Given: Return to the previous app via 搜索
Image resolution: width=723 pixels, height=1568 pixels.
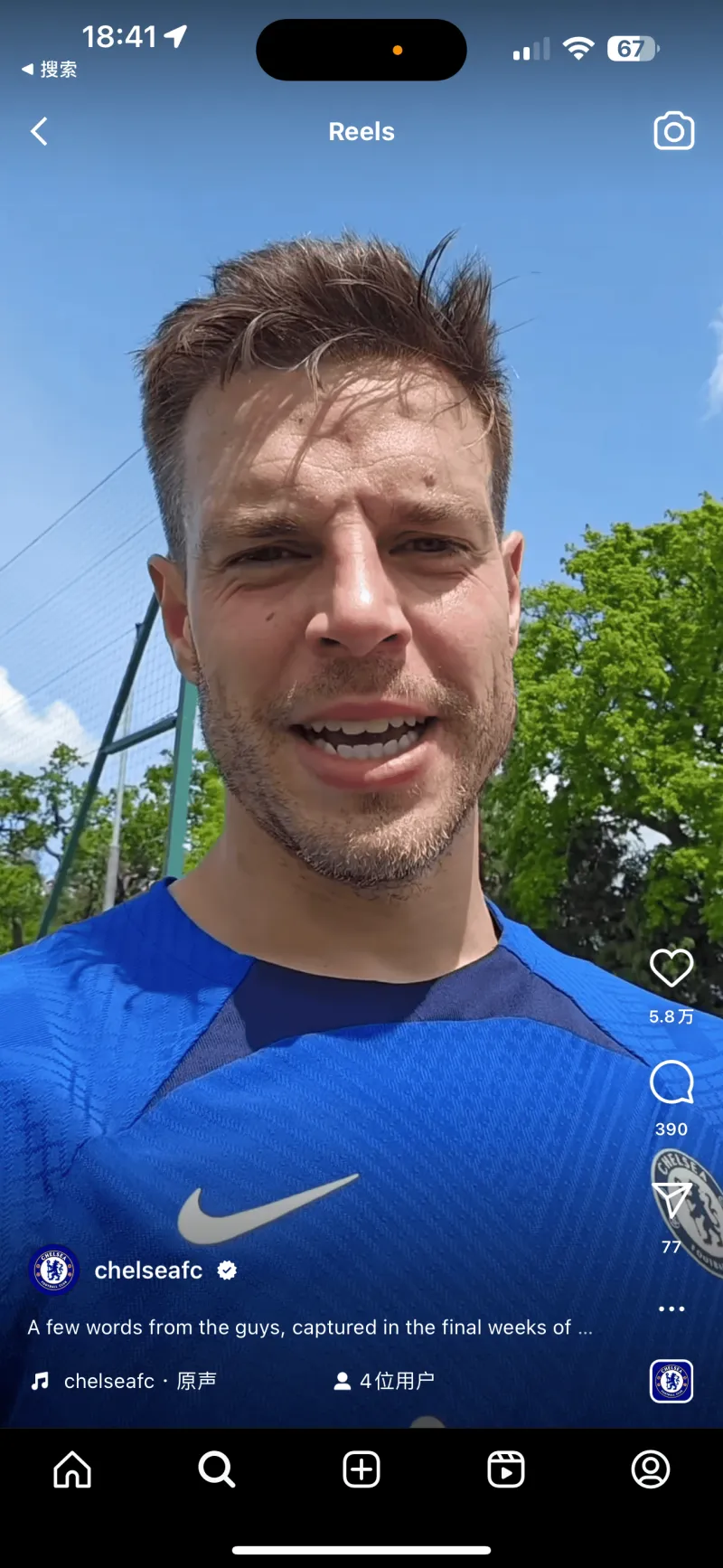Looking at the screenshot, I should (50, 70).
